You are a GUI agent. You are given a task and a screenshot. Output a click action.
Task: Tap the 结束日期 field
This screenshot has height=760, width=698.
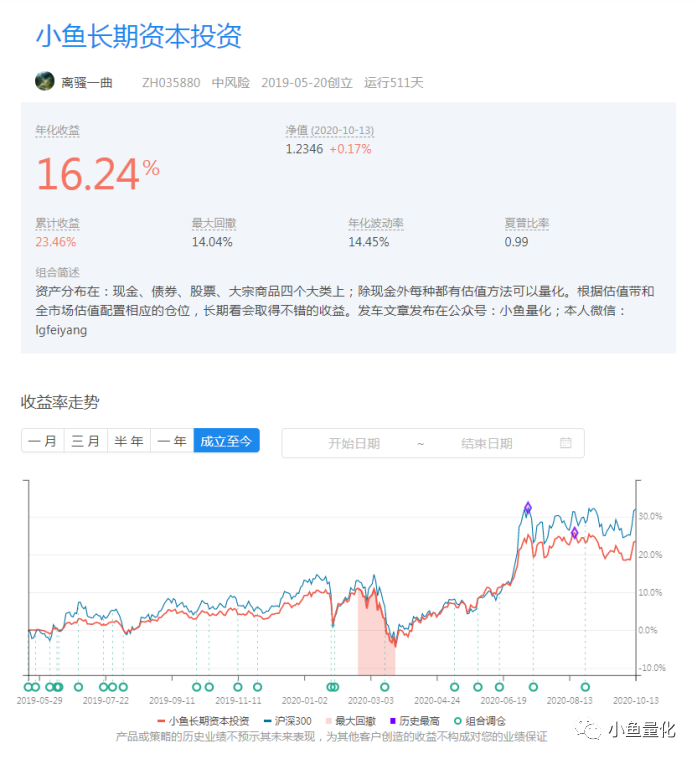[x=487, y=443]
